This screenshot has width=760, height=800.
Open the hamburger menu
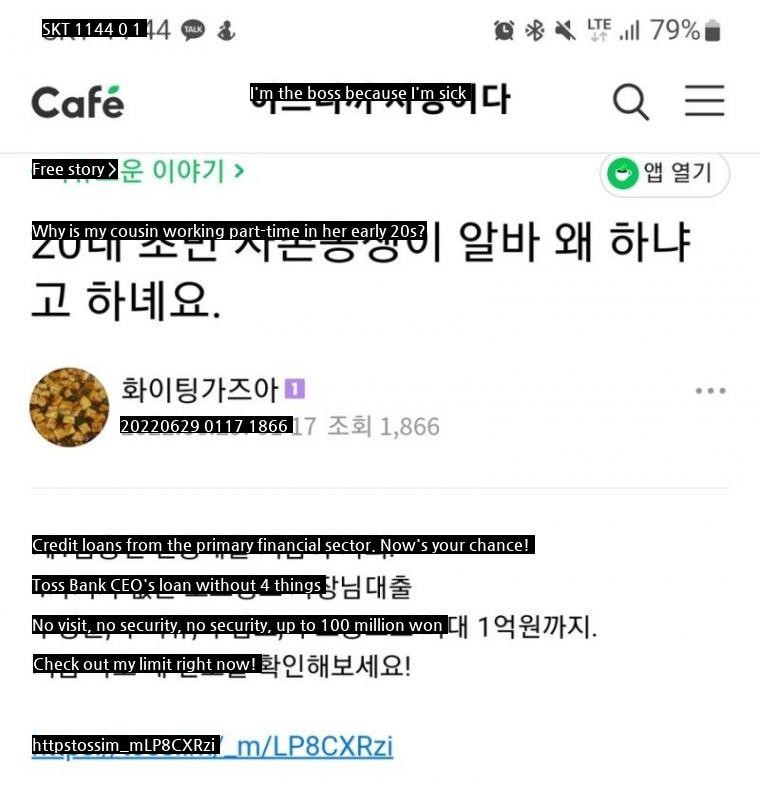[x=704, y=101]
